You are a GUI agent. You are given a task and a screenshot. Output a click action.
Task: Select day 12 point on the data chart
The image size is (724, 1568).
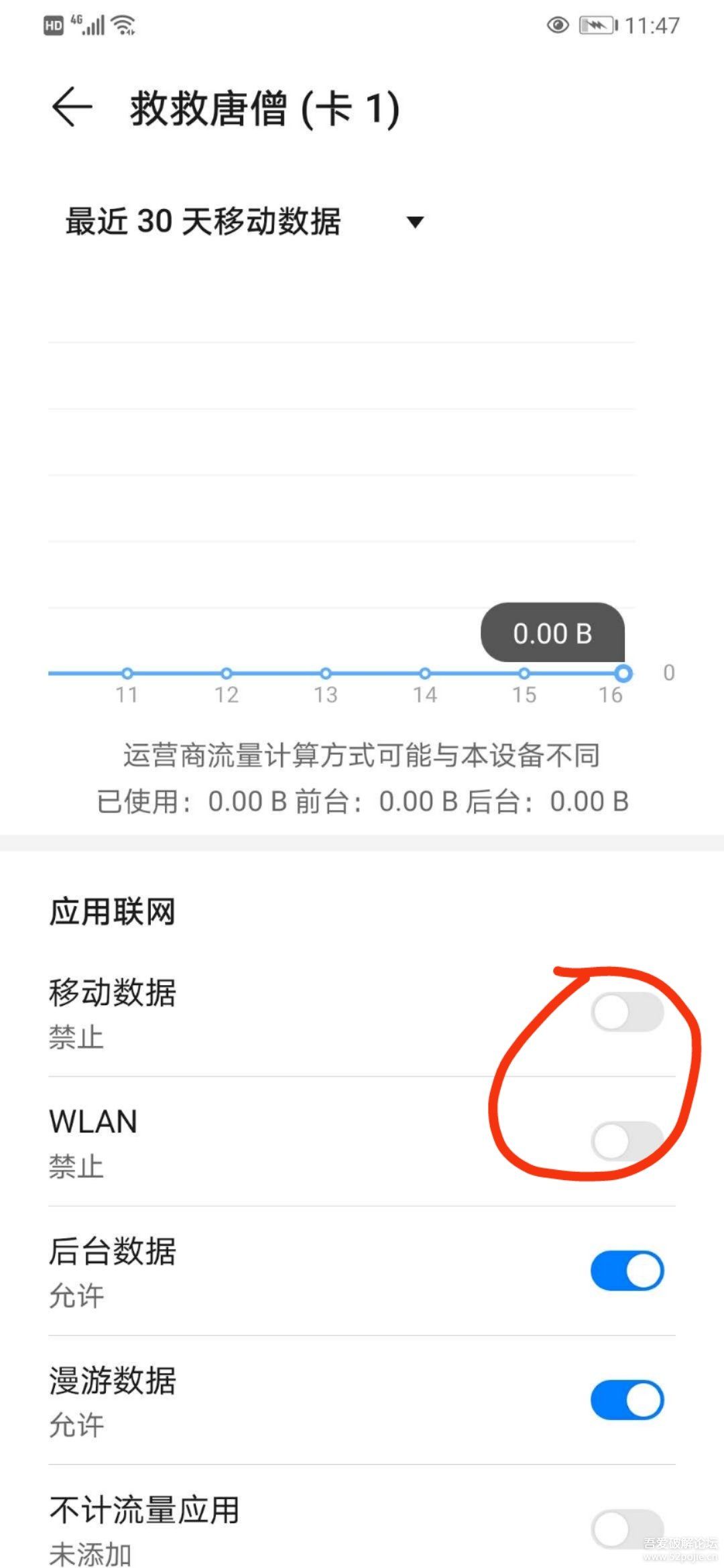(x=227, y=673)
